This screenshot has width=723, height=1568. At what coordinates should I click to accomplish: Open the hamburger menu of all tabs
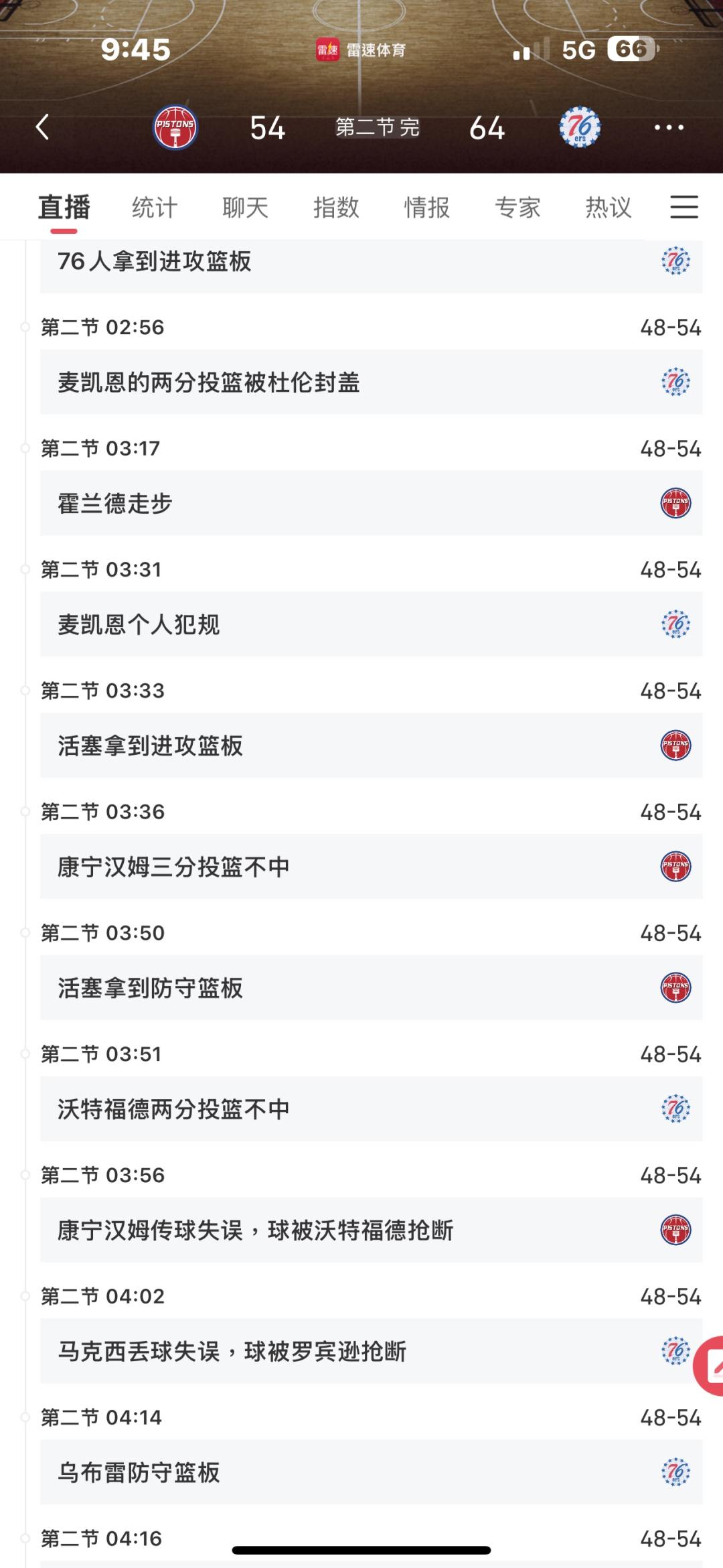click(x=684, y=207)
